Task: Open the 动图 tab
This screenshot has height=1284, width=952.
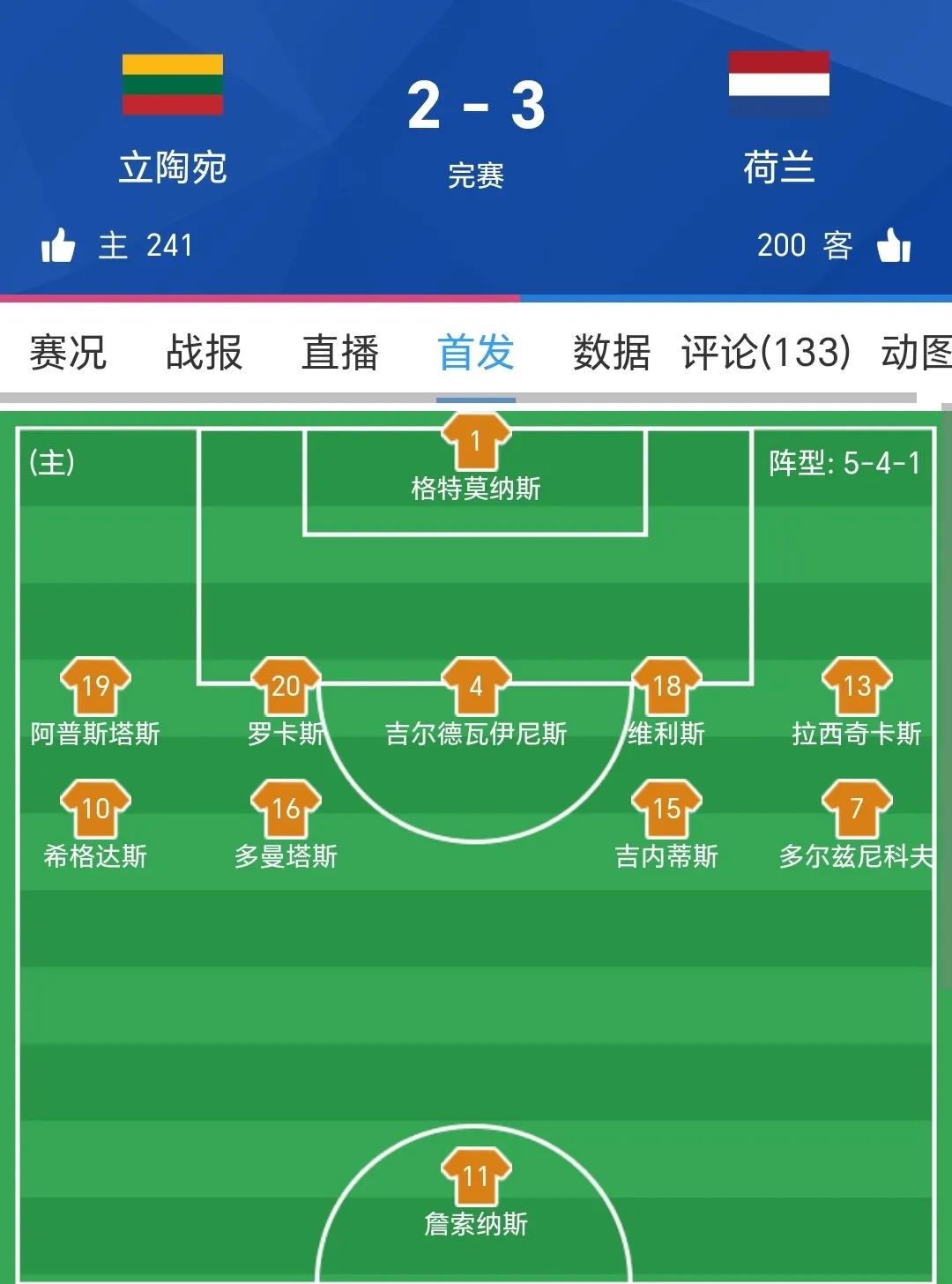Action: [x=917, y=353]
